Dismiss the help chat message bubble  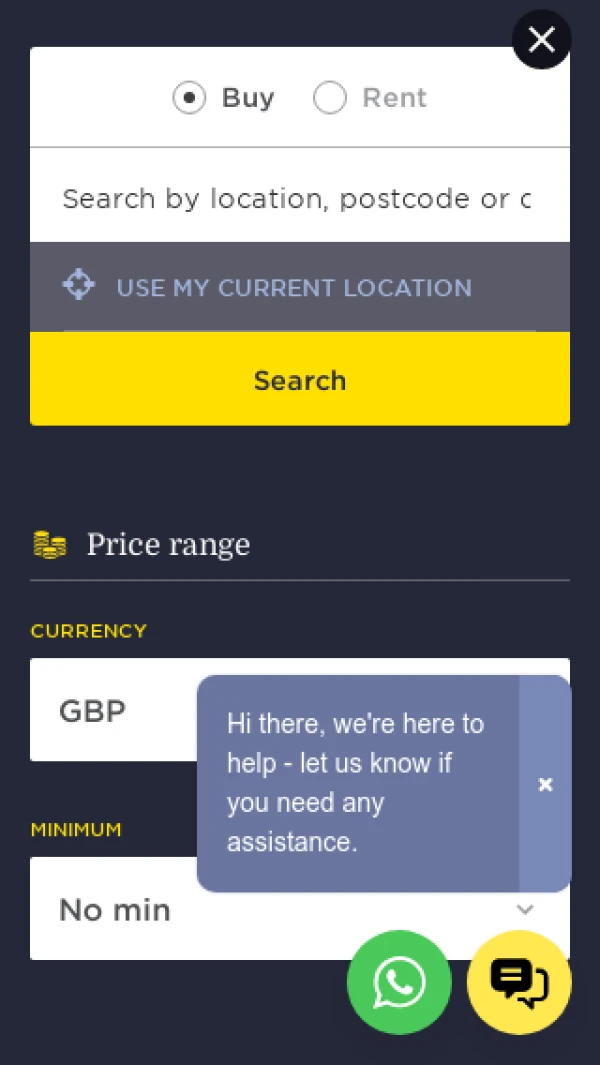pos(545,785)
